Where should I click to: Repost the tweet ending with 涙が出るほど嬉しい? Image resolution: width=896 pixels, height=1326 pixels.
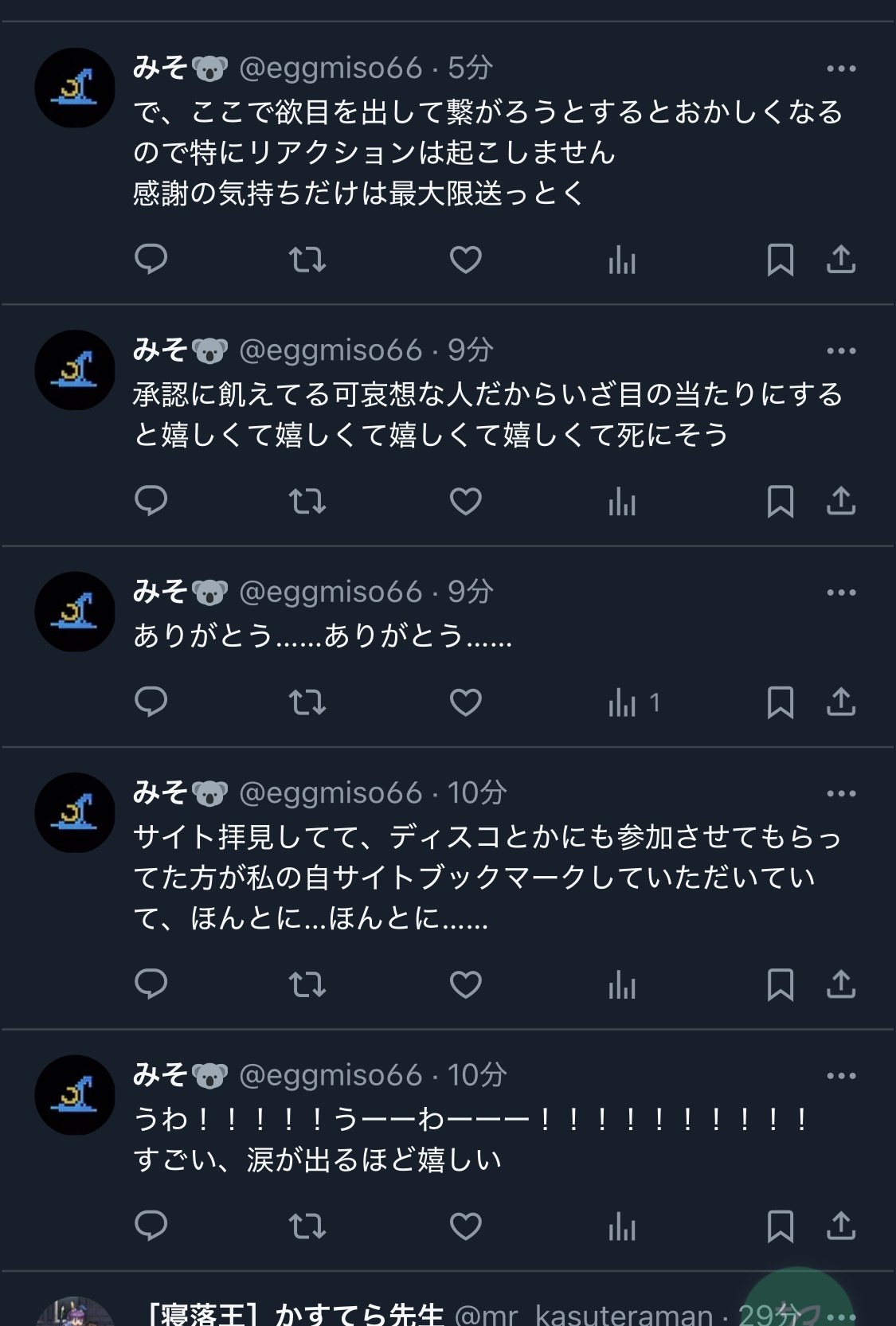tap(307, 1226)
